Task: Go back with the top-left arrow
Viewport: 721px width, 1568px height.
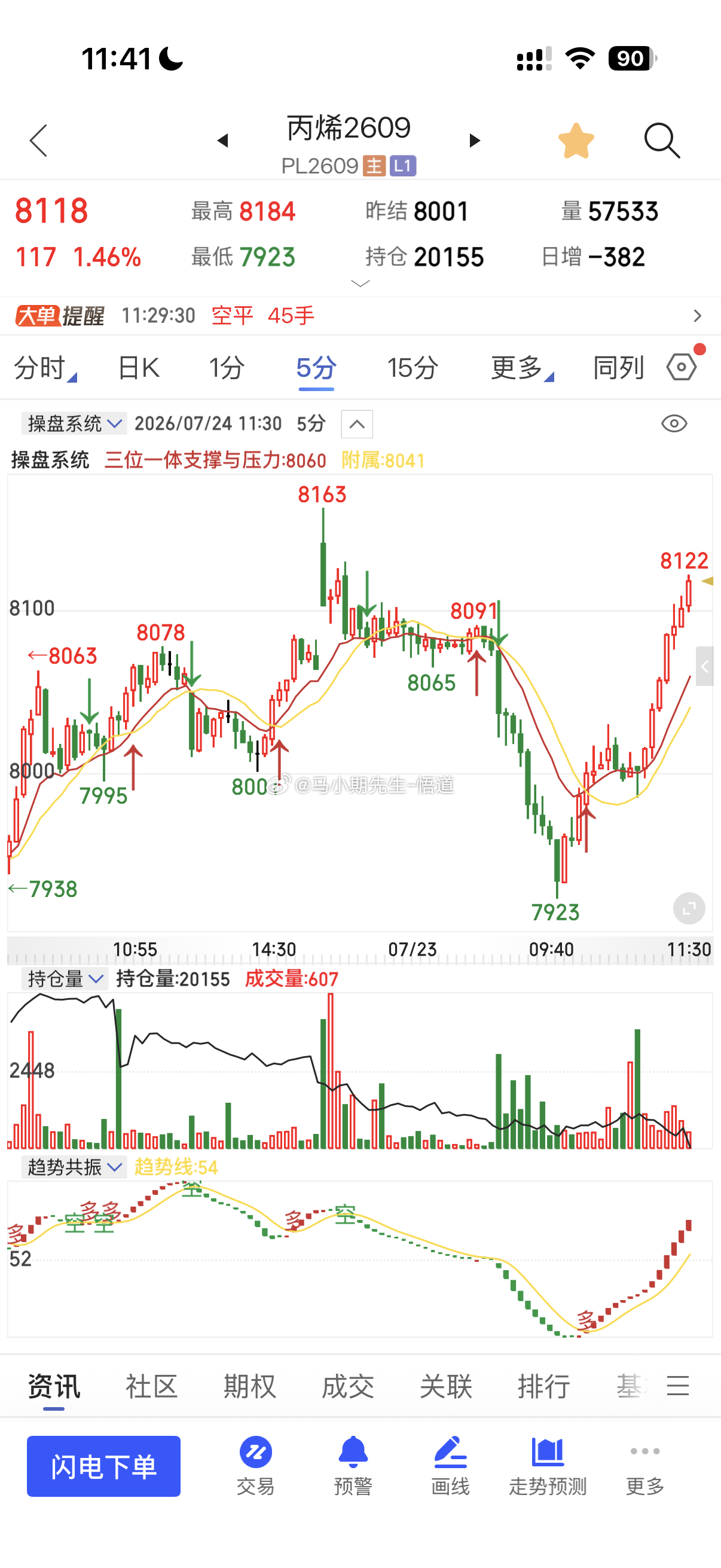Action: pyautogui.click(x=38, y=141)
